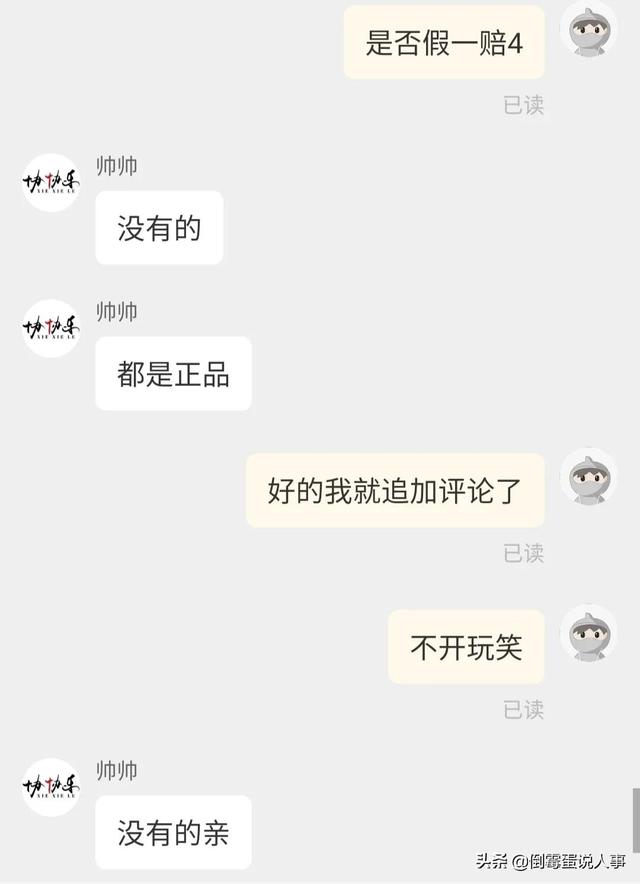Tap my avatar beside "好的我就追加评论了"
640x884 pixels.
click(x=588, y=476)
